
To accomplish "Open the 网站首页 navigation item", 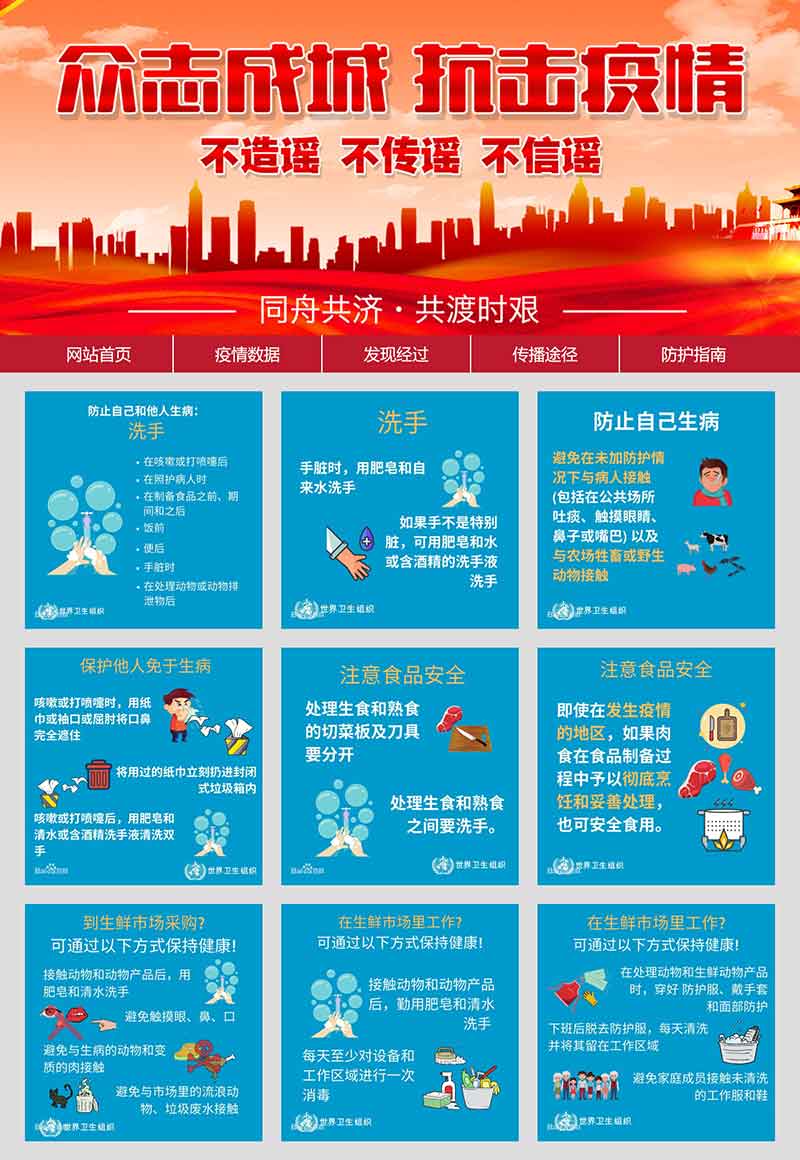I will [x=99, y=354].
